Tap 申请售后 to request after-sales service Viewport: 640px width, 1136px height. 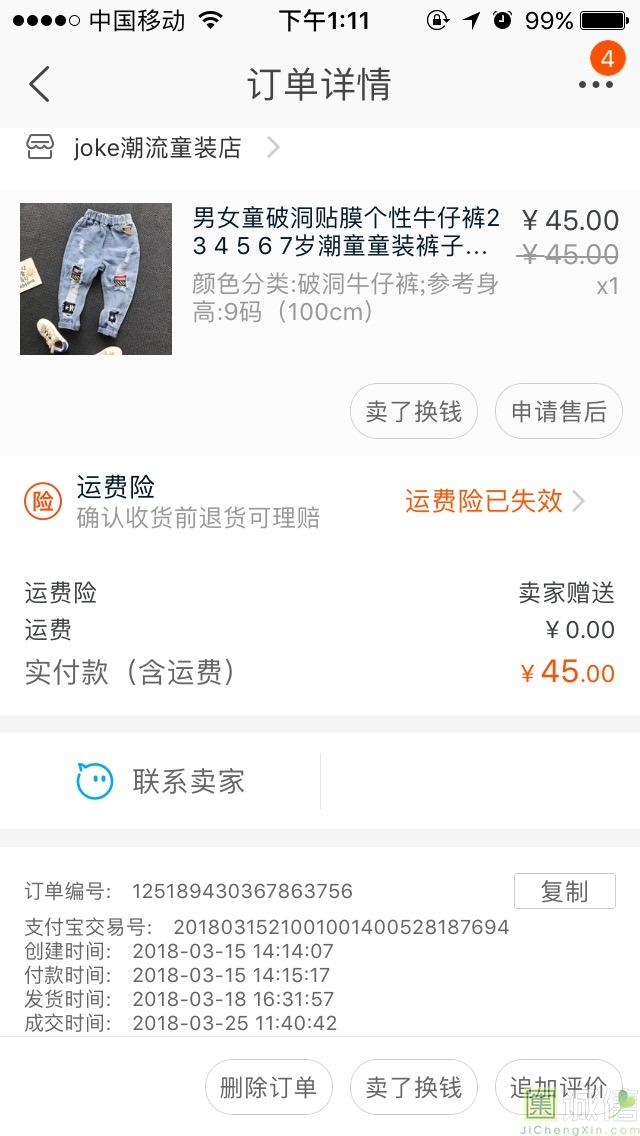pyautogui.click(x=558, y=411)
